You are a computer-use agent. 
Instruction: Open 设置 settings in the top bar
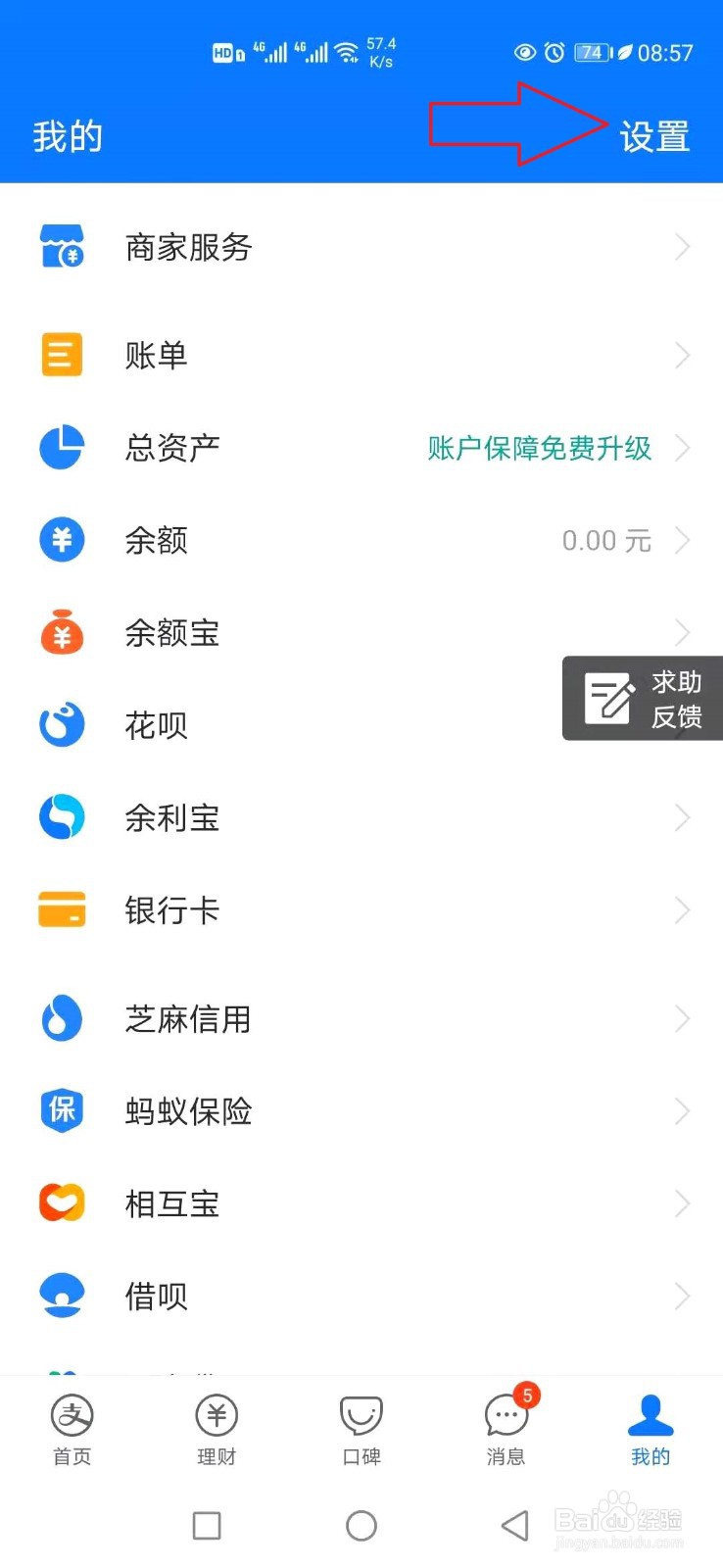pyautogui.click(x=654, y=137)
